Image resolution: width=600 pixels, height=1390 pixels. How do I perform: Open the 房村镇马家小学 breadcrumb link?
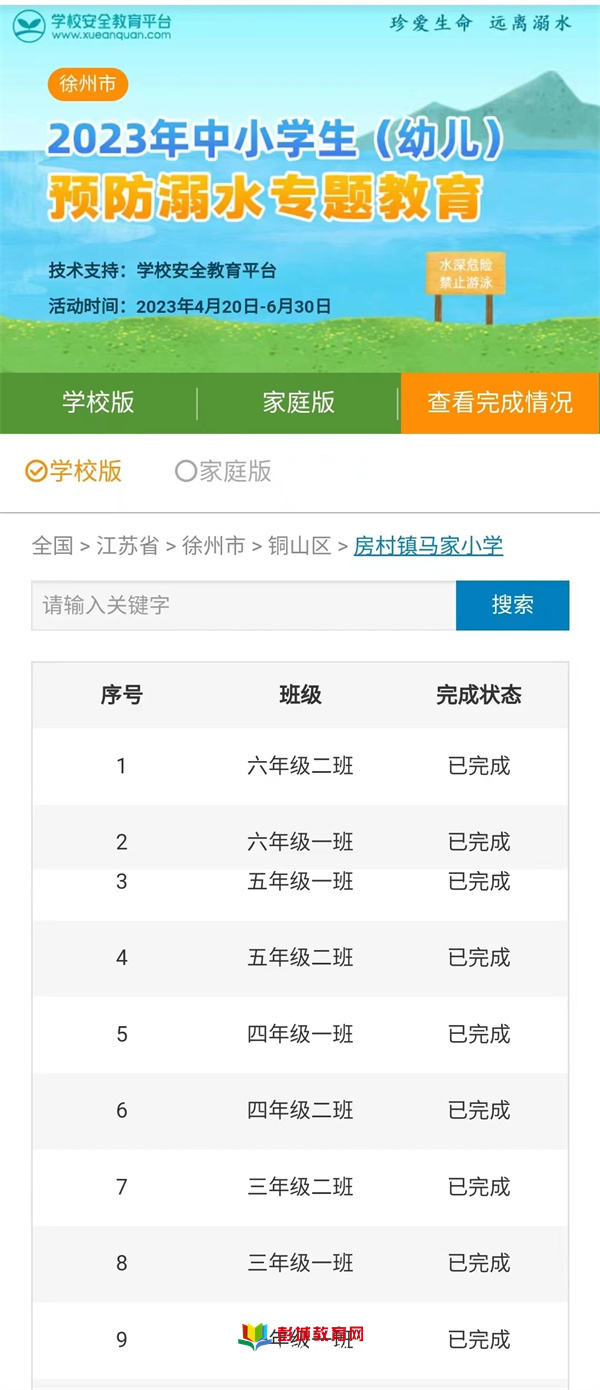pyautogui.click(x=428, y=546)
